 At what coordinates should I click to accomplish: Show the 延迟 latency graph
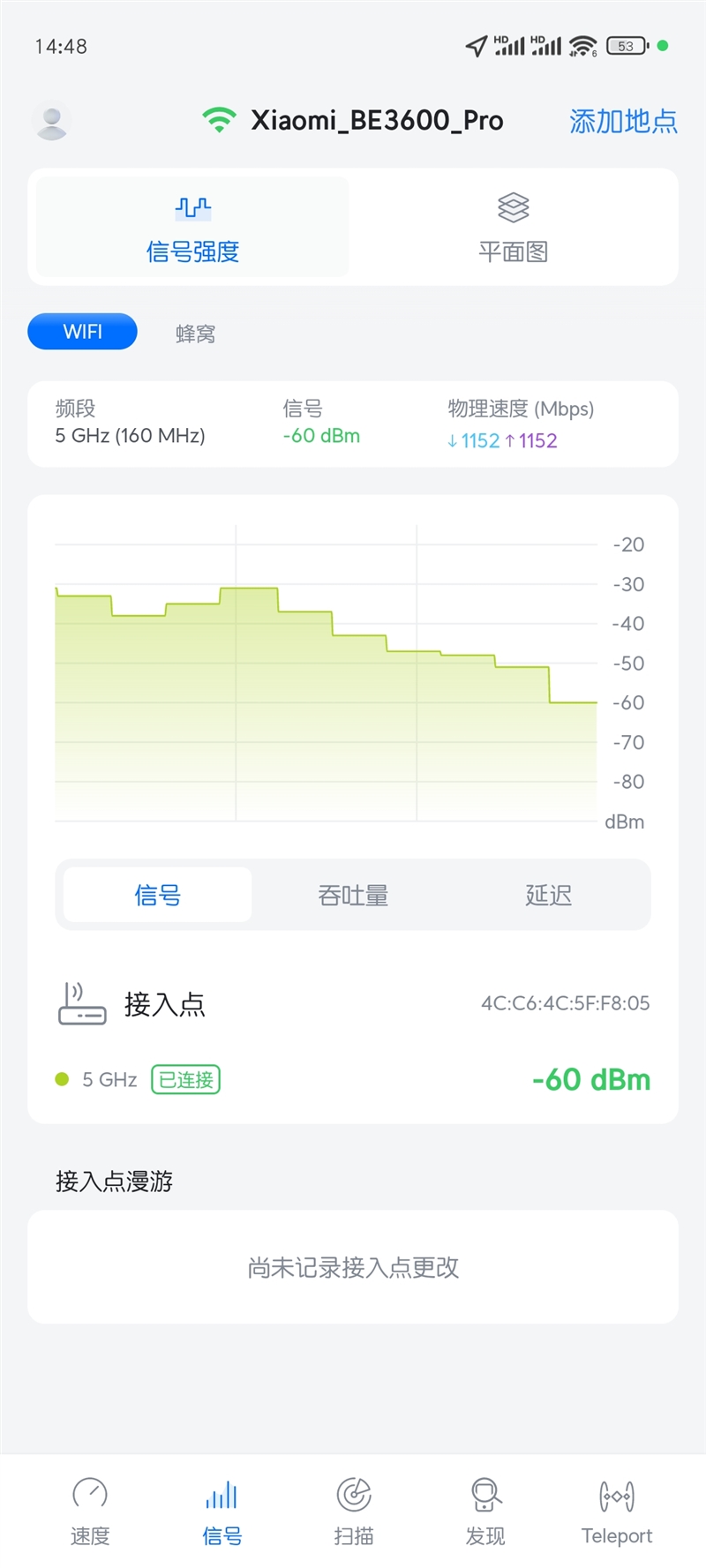tap(548, 896)
